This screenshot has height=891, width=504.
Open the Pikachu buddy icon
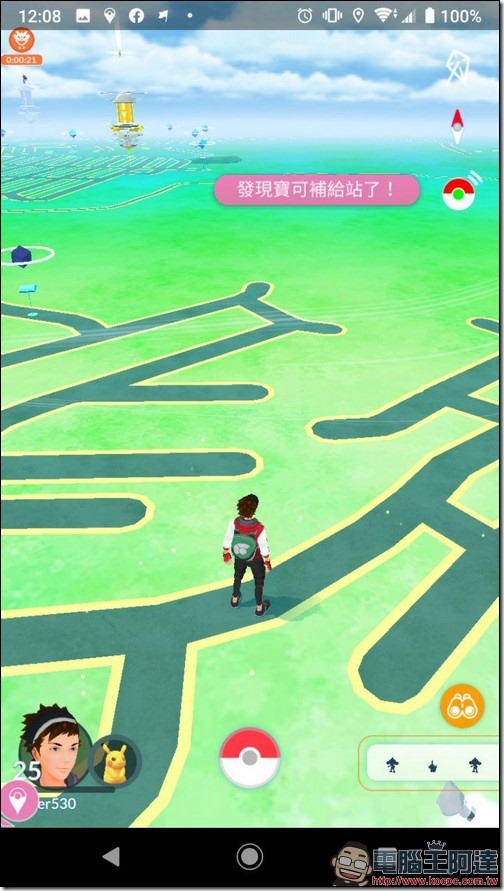[x=115, y=761]
